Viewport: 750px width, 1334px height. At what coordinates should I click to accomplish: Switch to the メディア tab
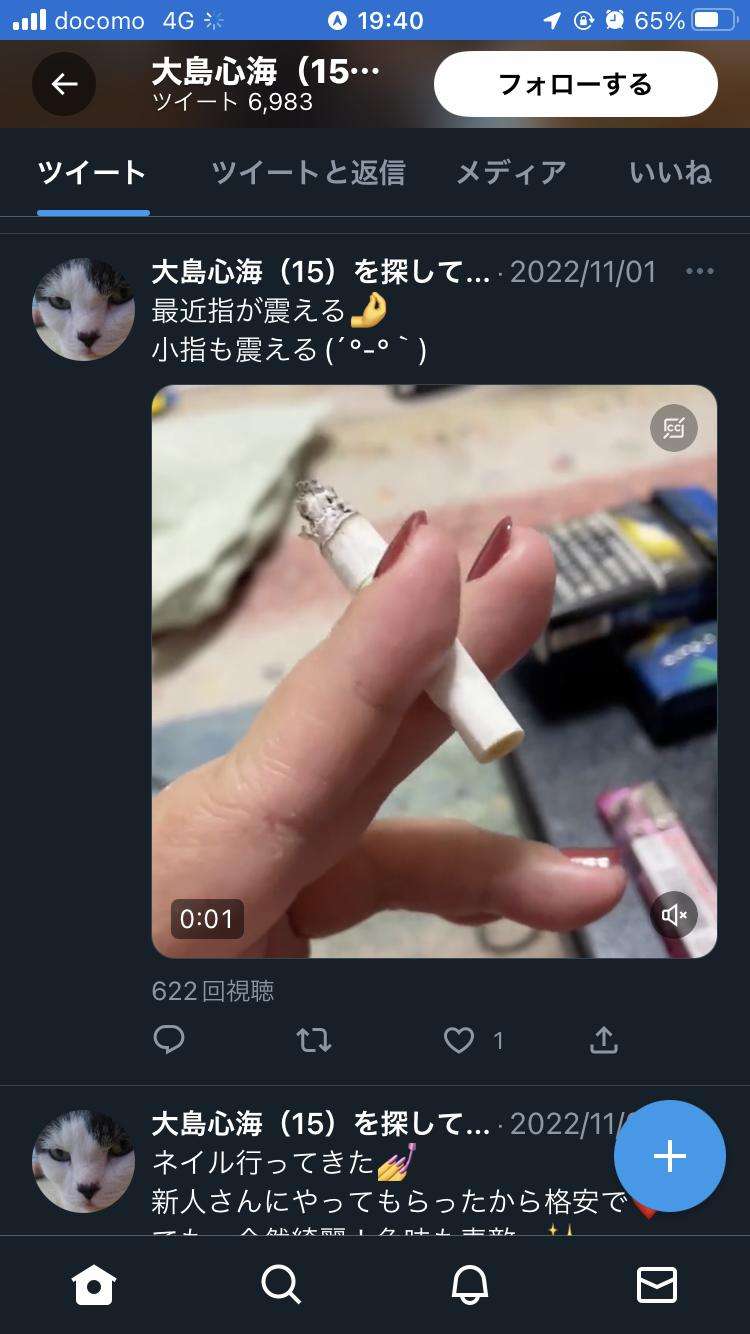511,173
